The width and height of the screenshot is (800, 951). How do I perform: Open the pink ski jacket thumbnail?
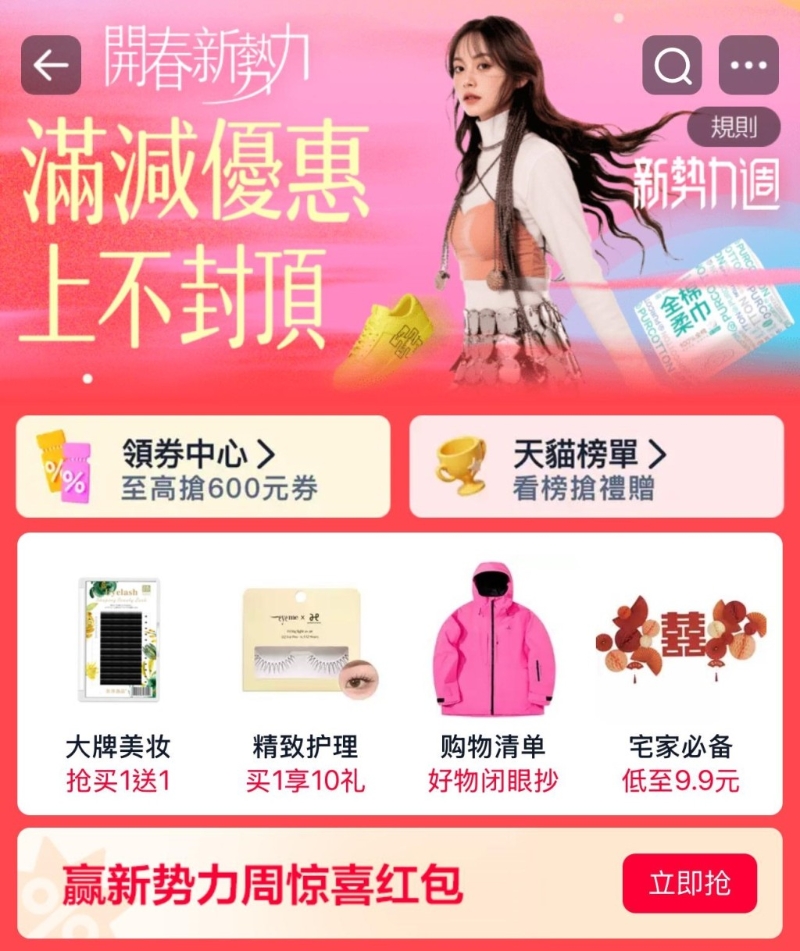[496, 640]
